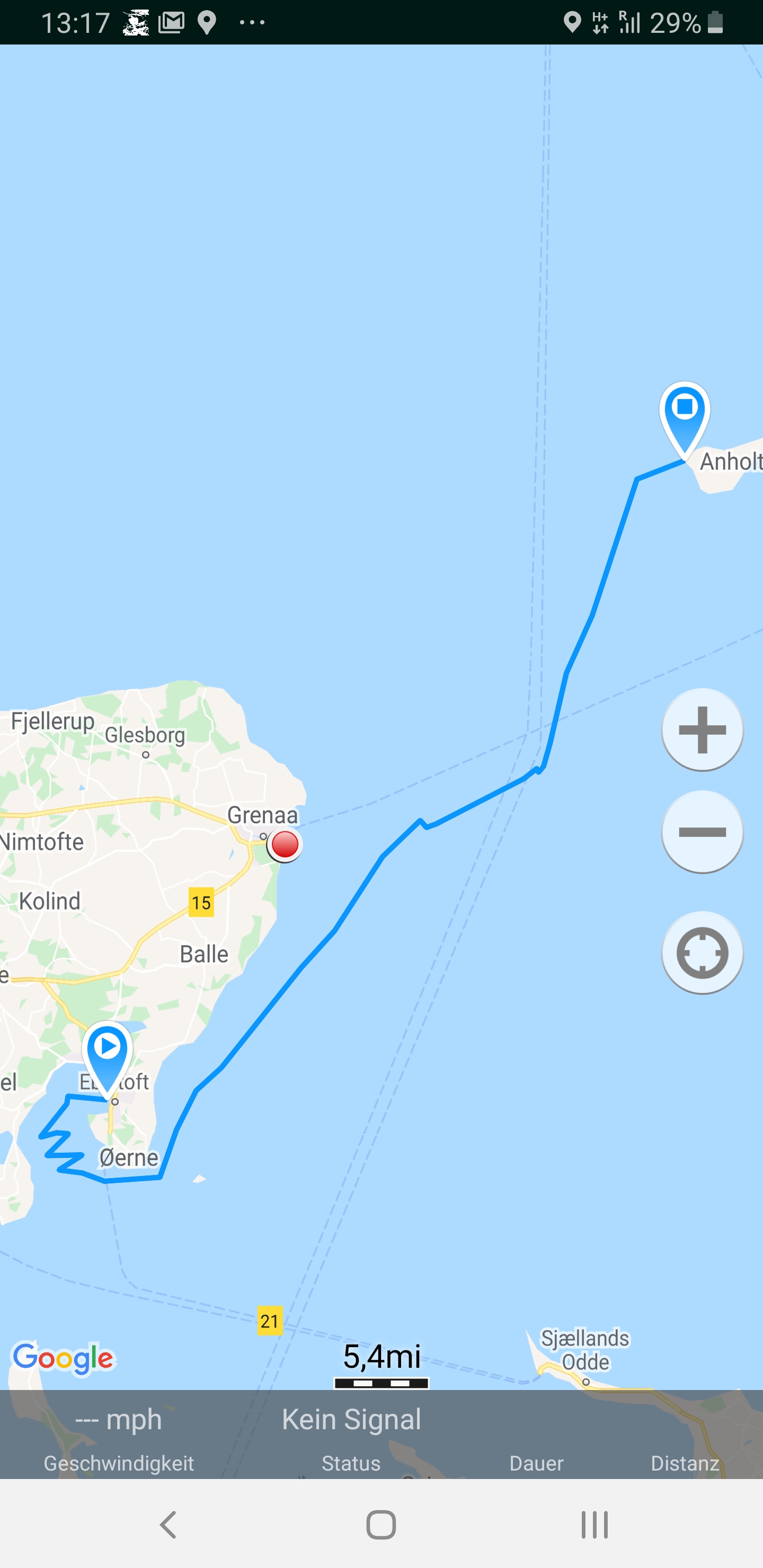Open recent apps from the navigation bar
763x1568 pixels.
coord(595,1525)
